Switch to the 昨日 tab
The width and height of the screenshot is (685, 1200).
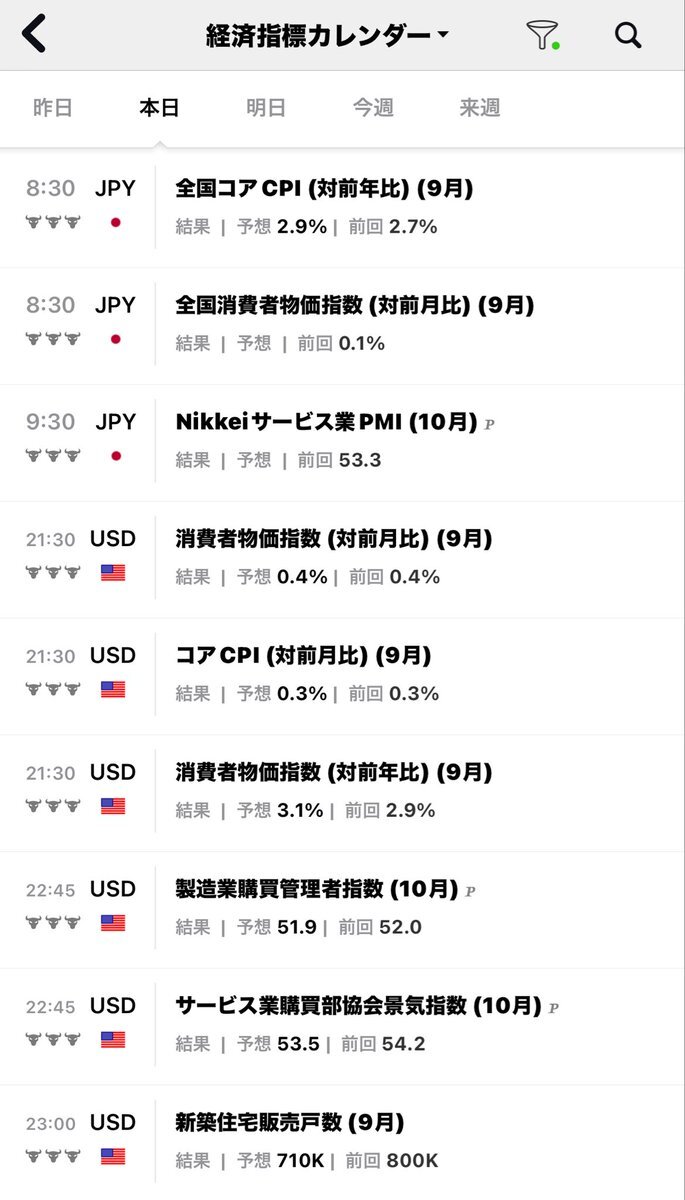(52, 108)
